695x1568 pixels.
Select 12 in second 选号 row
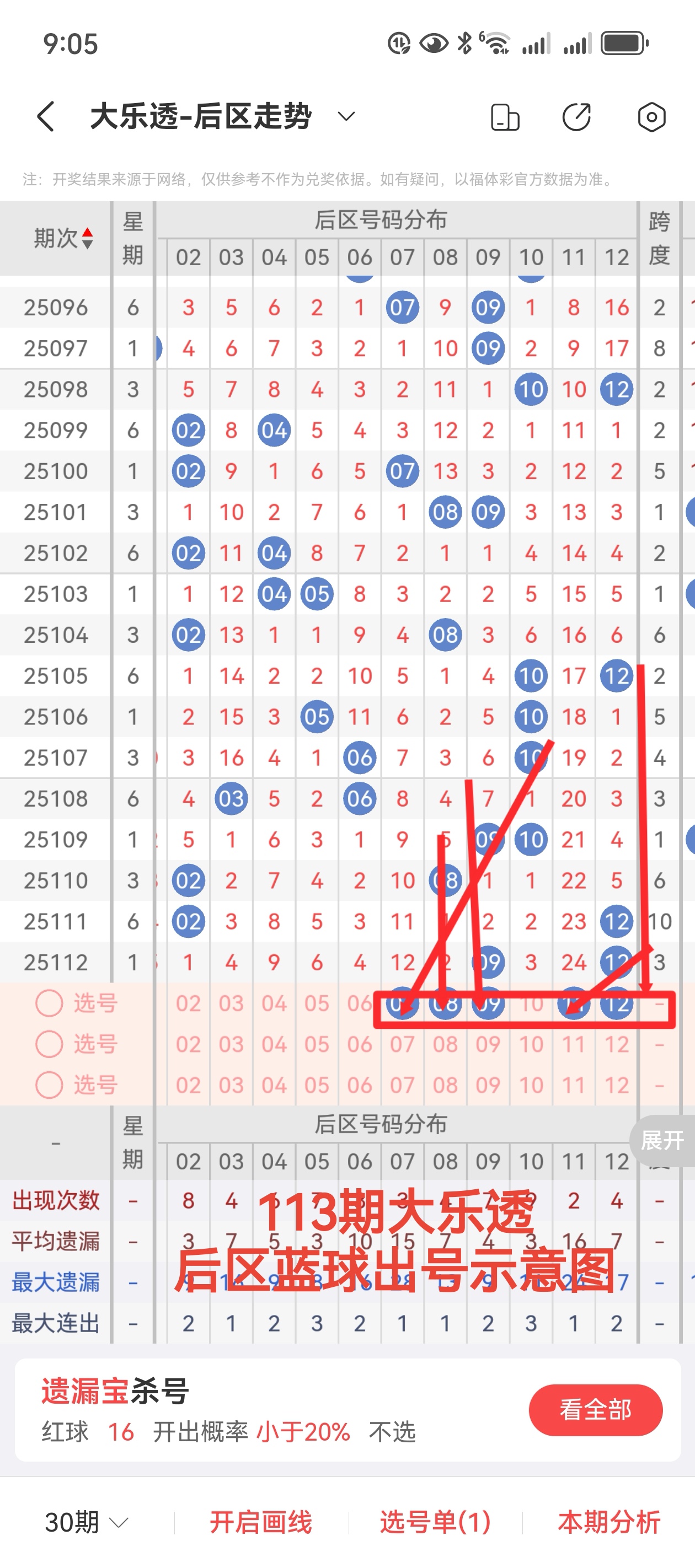coord(617,1045)
